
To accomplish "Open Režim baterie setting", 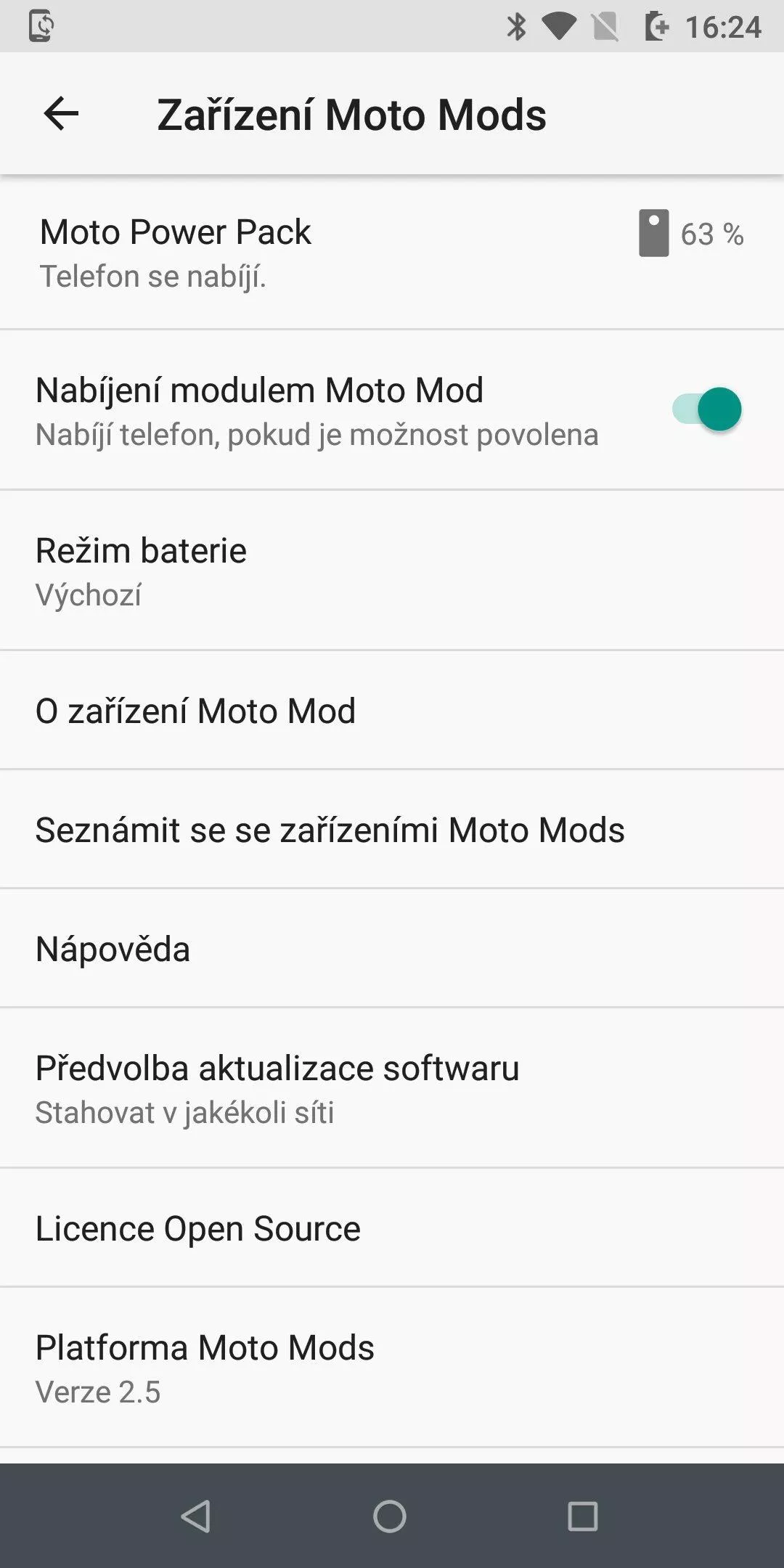I will click(x=392, y=570).
